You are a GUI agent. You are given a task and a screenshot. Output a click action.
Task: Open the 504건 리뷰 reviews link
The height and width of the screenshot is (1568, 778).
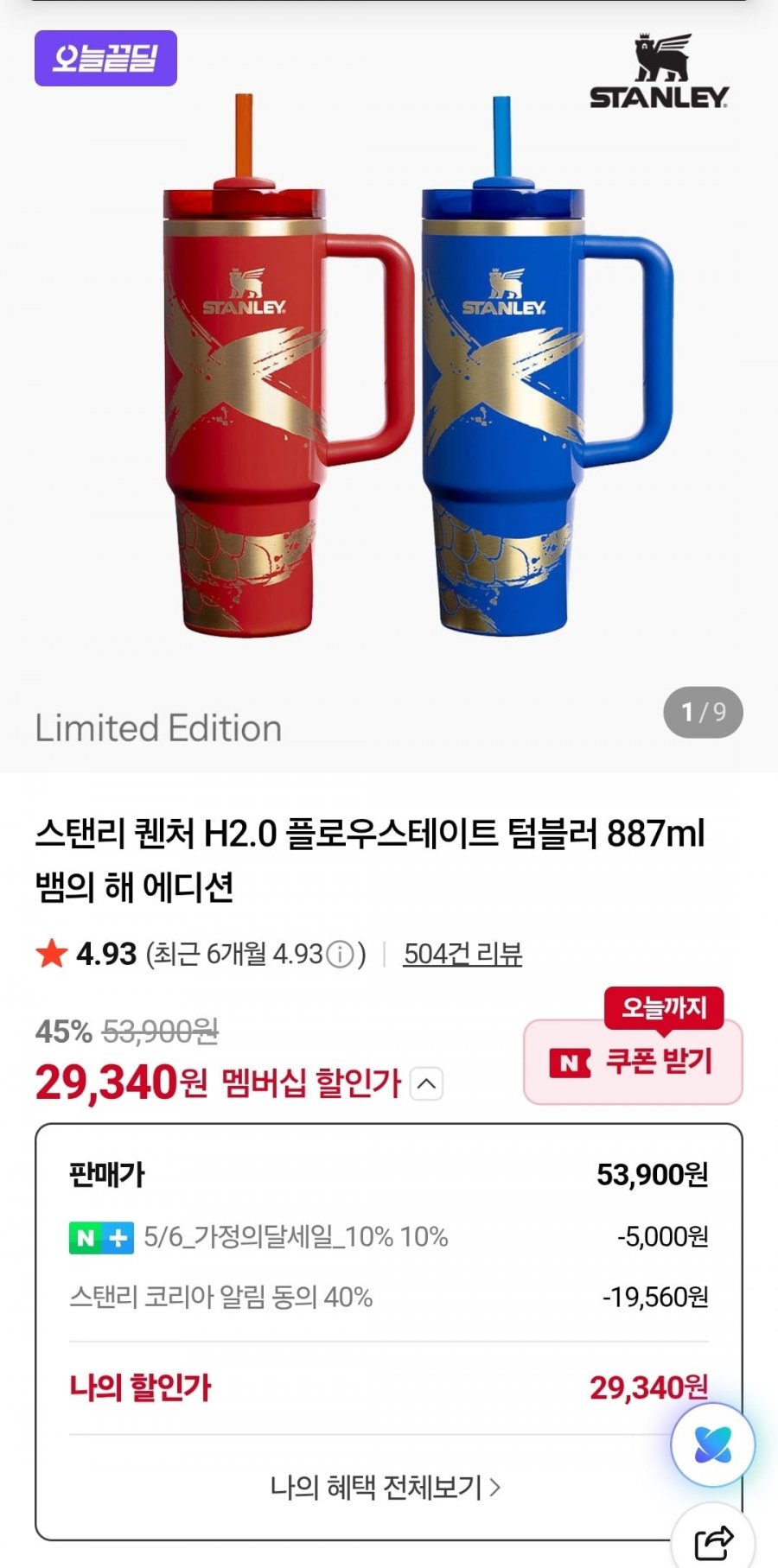coord(462,954)
